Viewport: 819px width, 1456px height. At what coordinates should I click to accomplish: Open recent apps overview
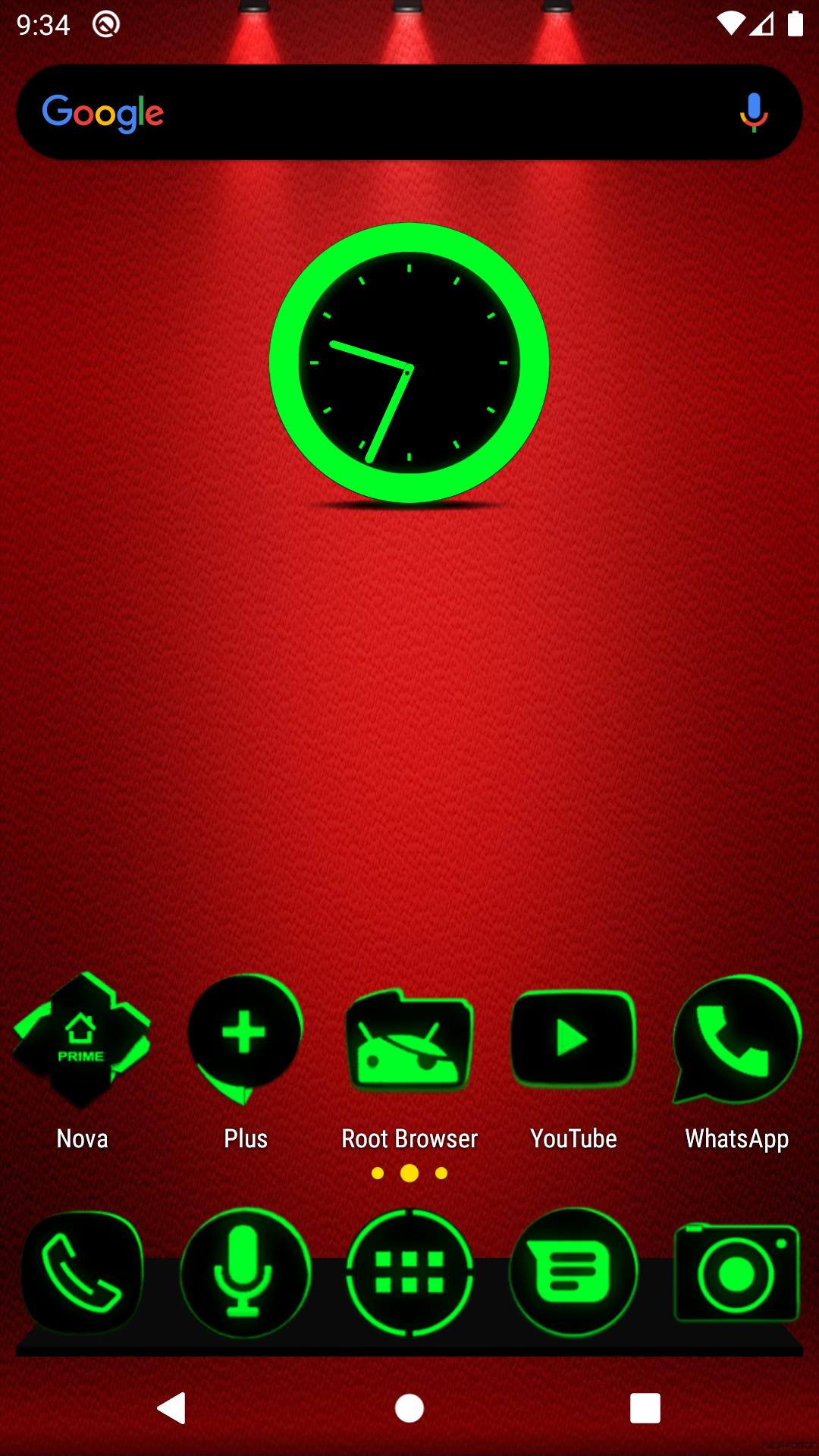coord(645,1408)
